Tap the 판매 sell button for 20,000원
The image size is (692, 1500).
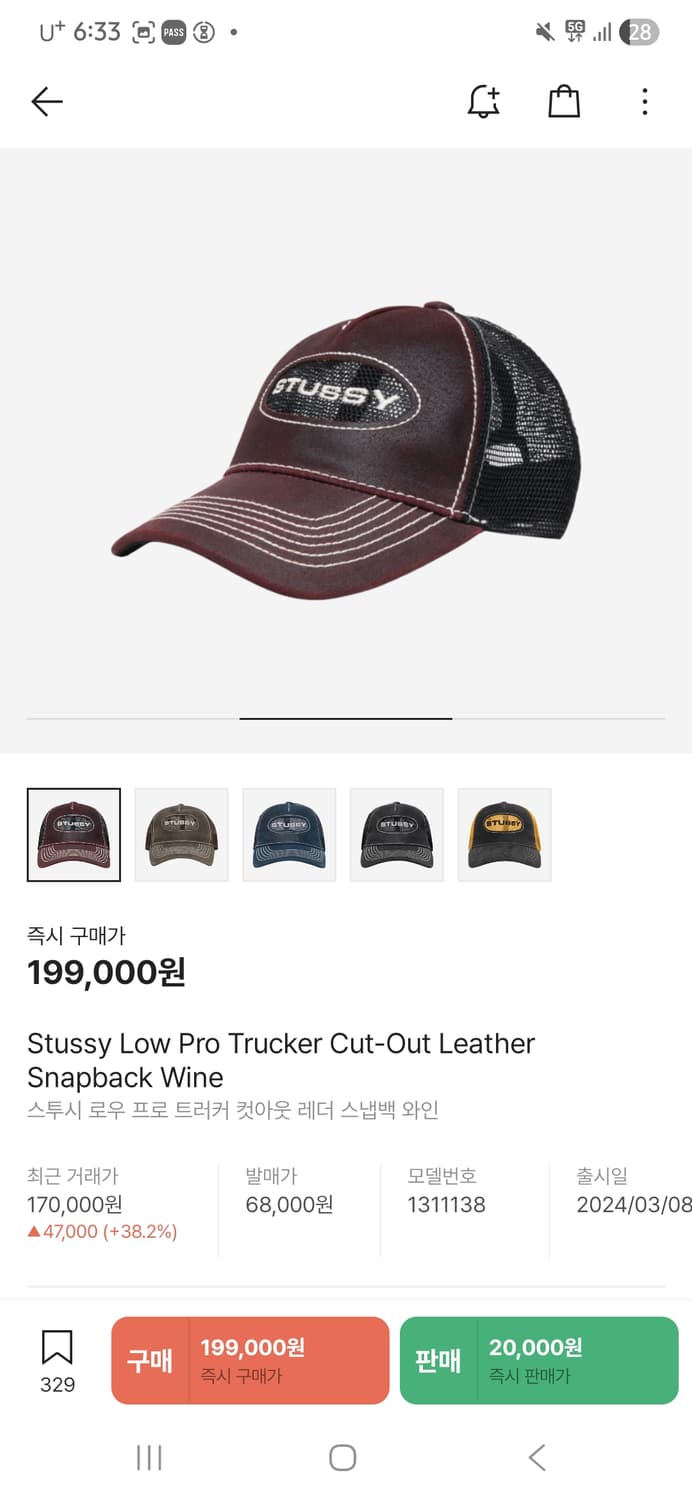click(539, 1361)
